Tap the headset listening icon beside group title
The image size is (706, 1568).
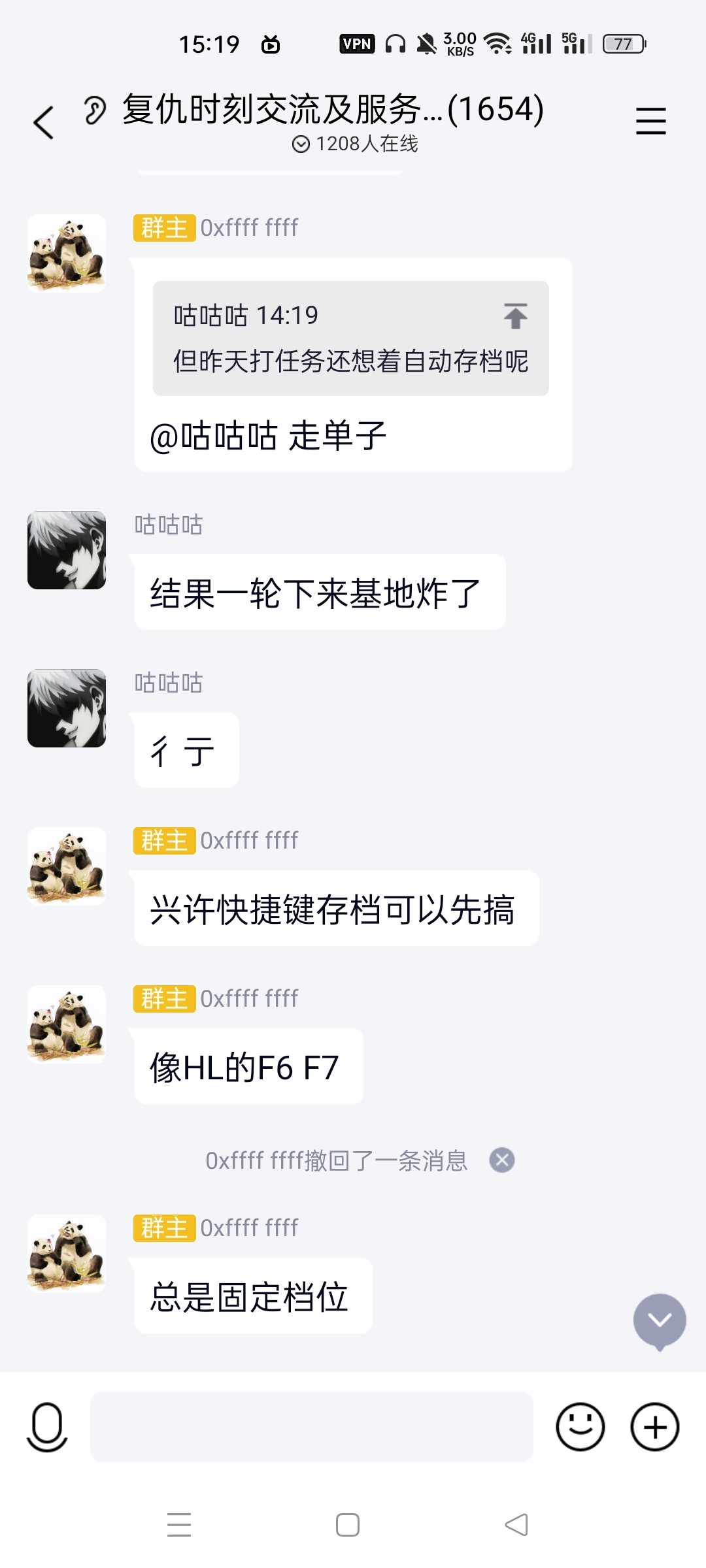point(95,111)
